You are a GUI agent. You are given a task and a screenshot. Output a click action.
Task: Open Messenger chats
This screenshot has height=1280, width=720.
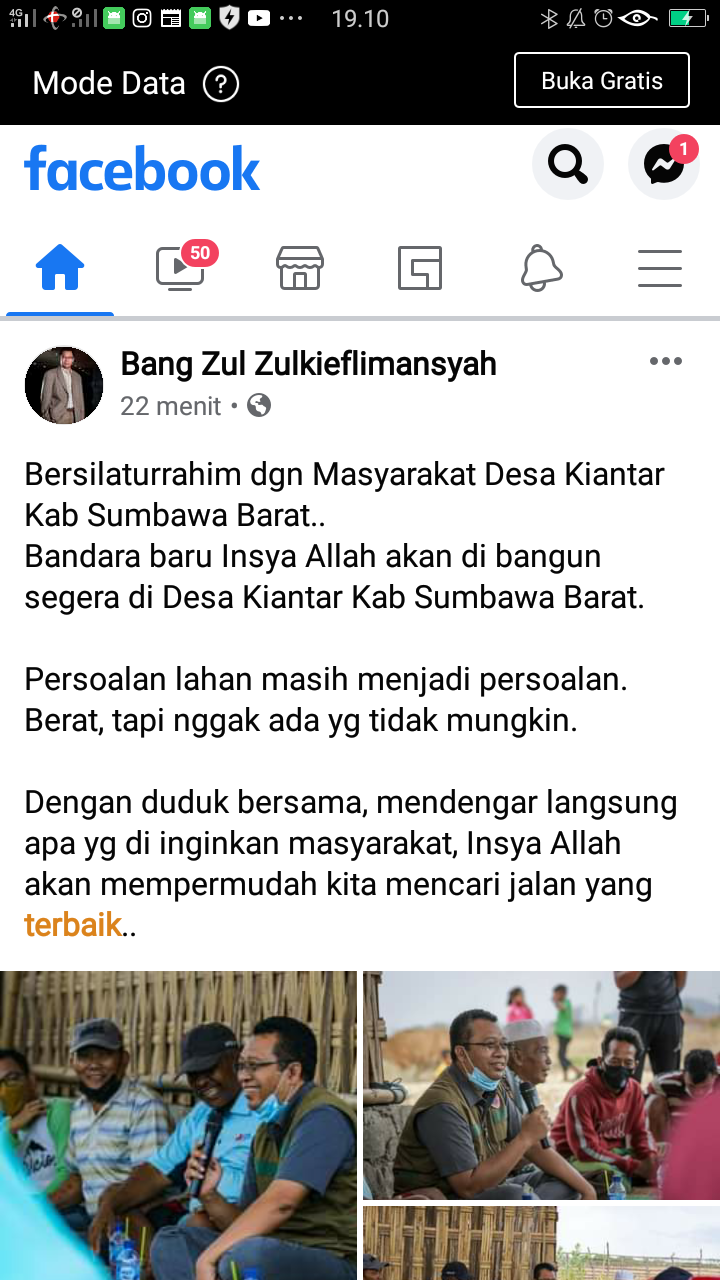coord(663,165)
